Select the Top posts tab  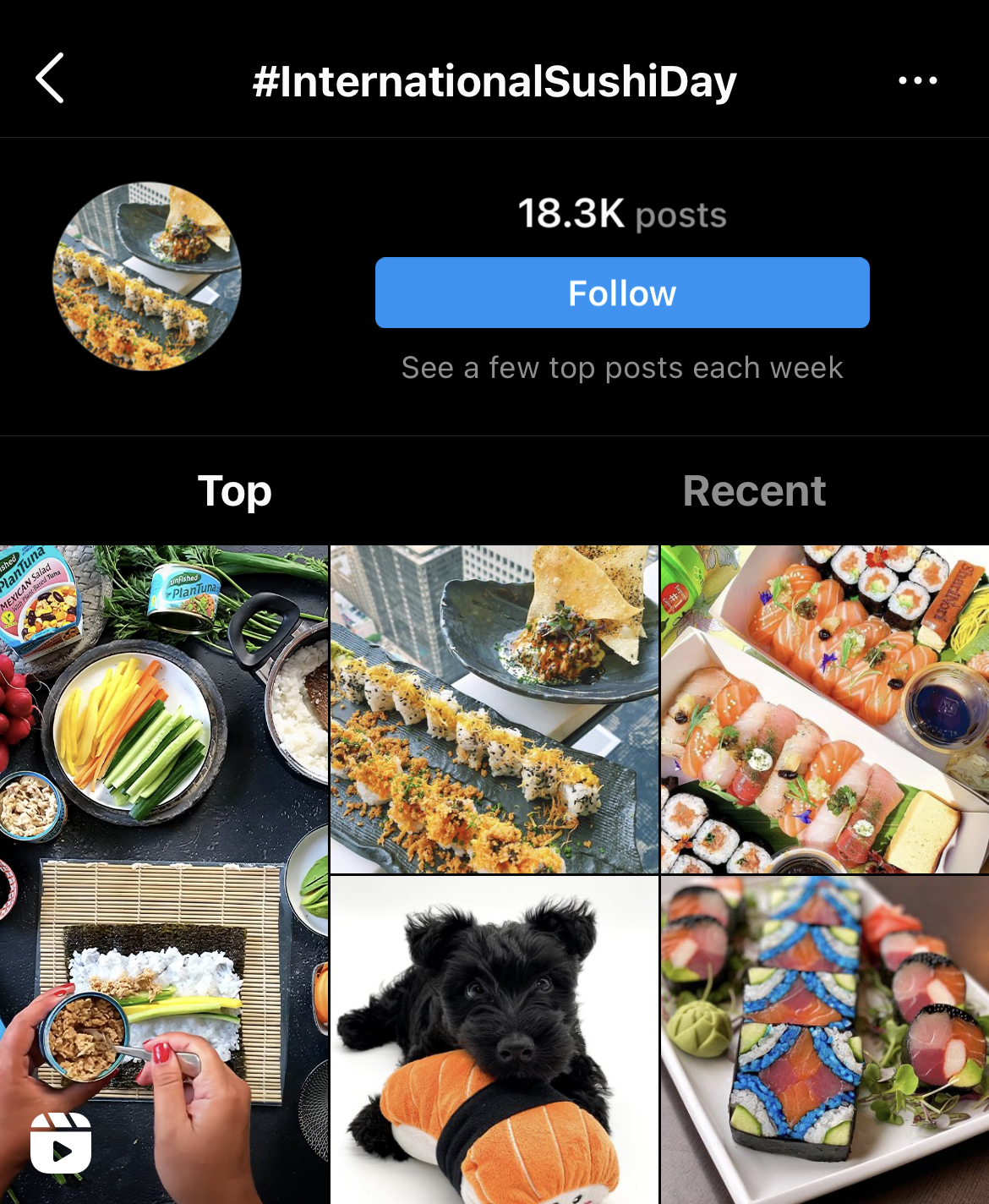[235, 490]
